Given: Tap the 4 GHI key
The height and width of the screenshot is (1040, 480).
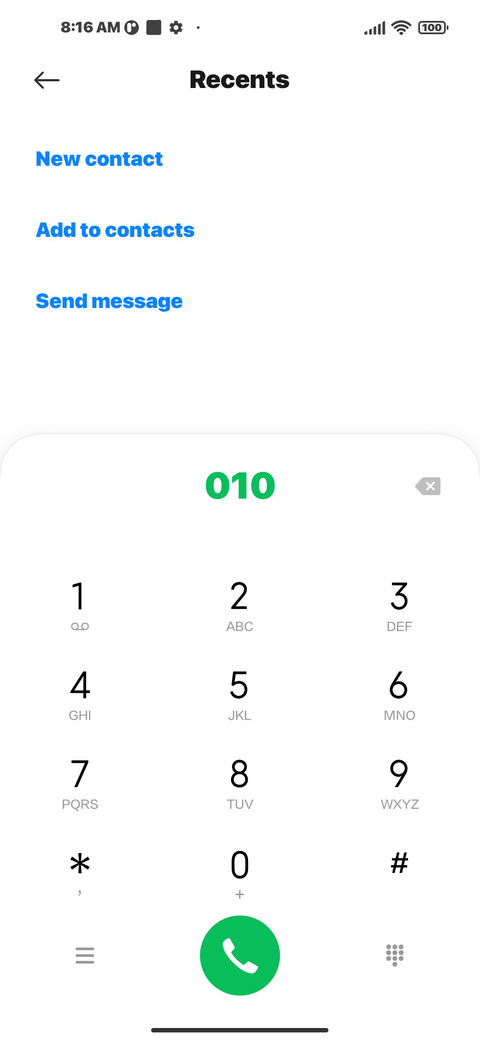Looking at the screenshot, I should [x=80, y=695].
